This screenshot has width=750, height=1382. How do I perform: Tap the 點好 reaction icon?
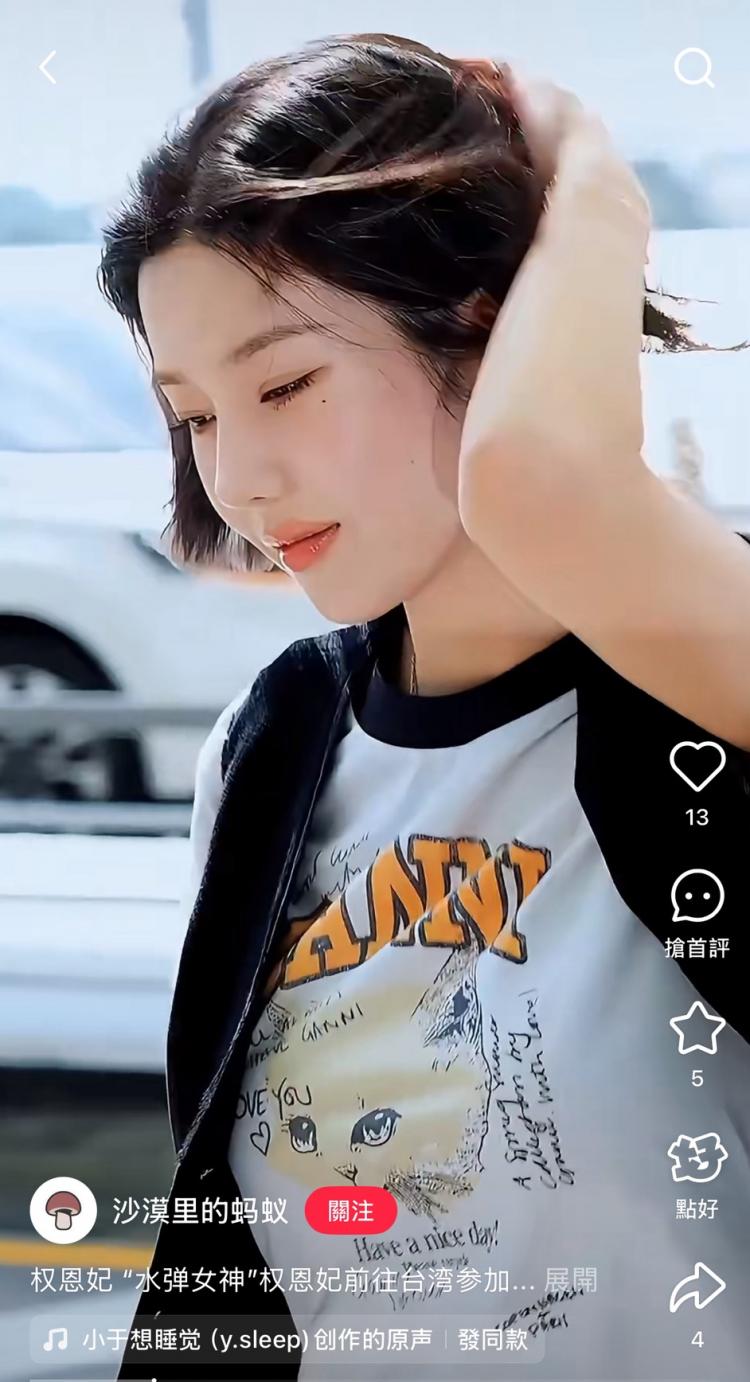click(x=697, y=1158)
